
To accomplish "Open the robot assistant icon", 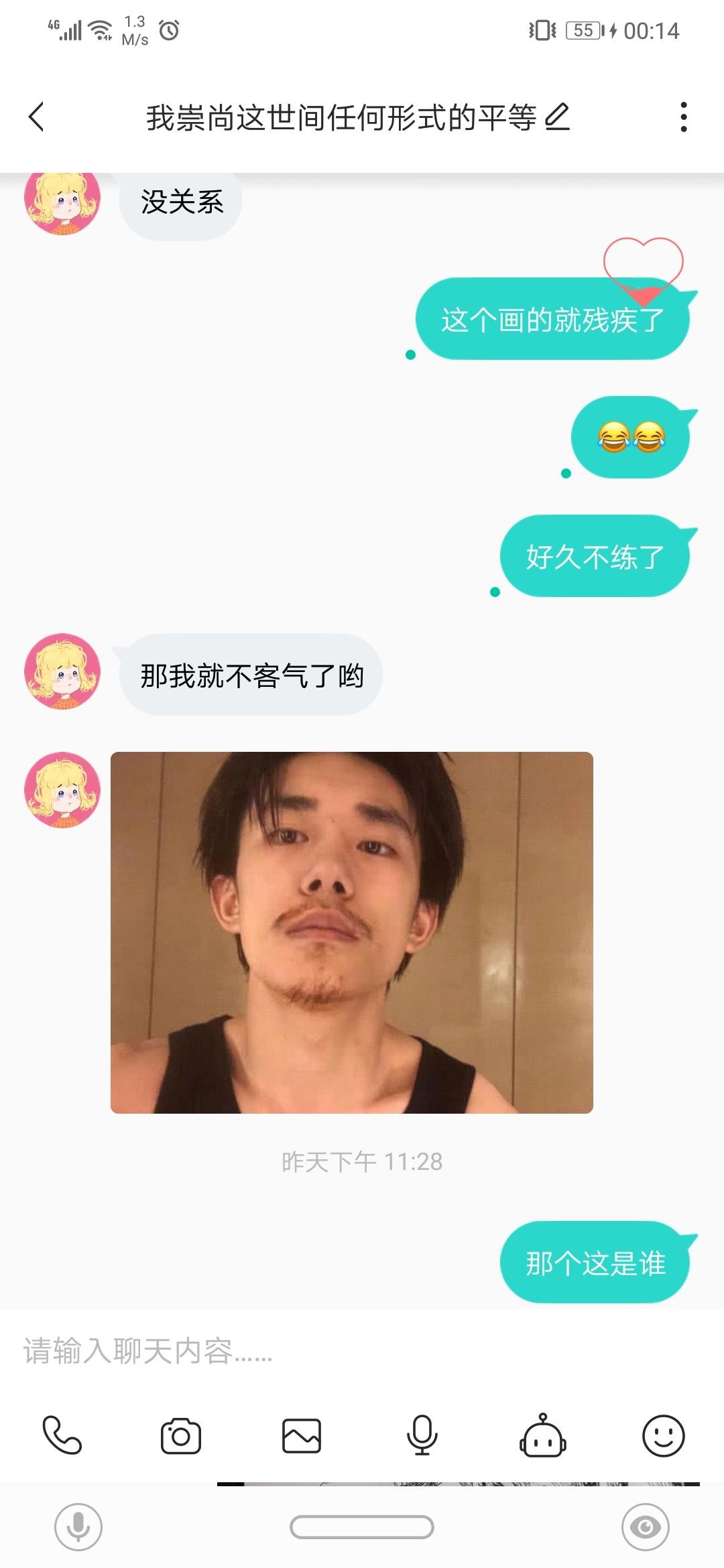I will [x=543, y=1435].
